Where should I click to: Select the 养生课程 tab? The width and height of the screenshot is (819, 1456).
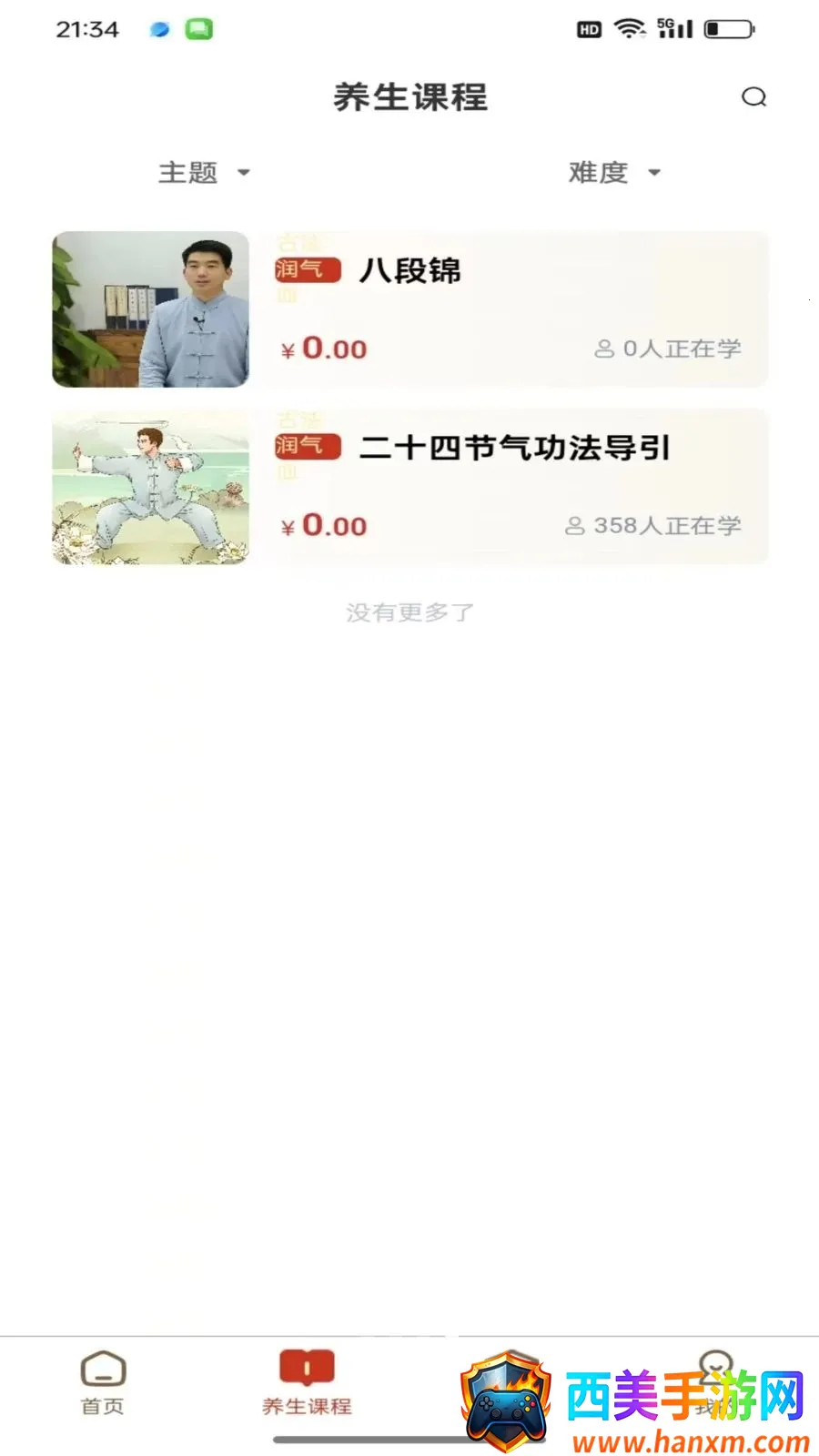tap(307, 1383)
